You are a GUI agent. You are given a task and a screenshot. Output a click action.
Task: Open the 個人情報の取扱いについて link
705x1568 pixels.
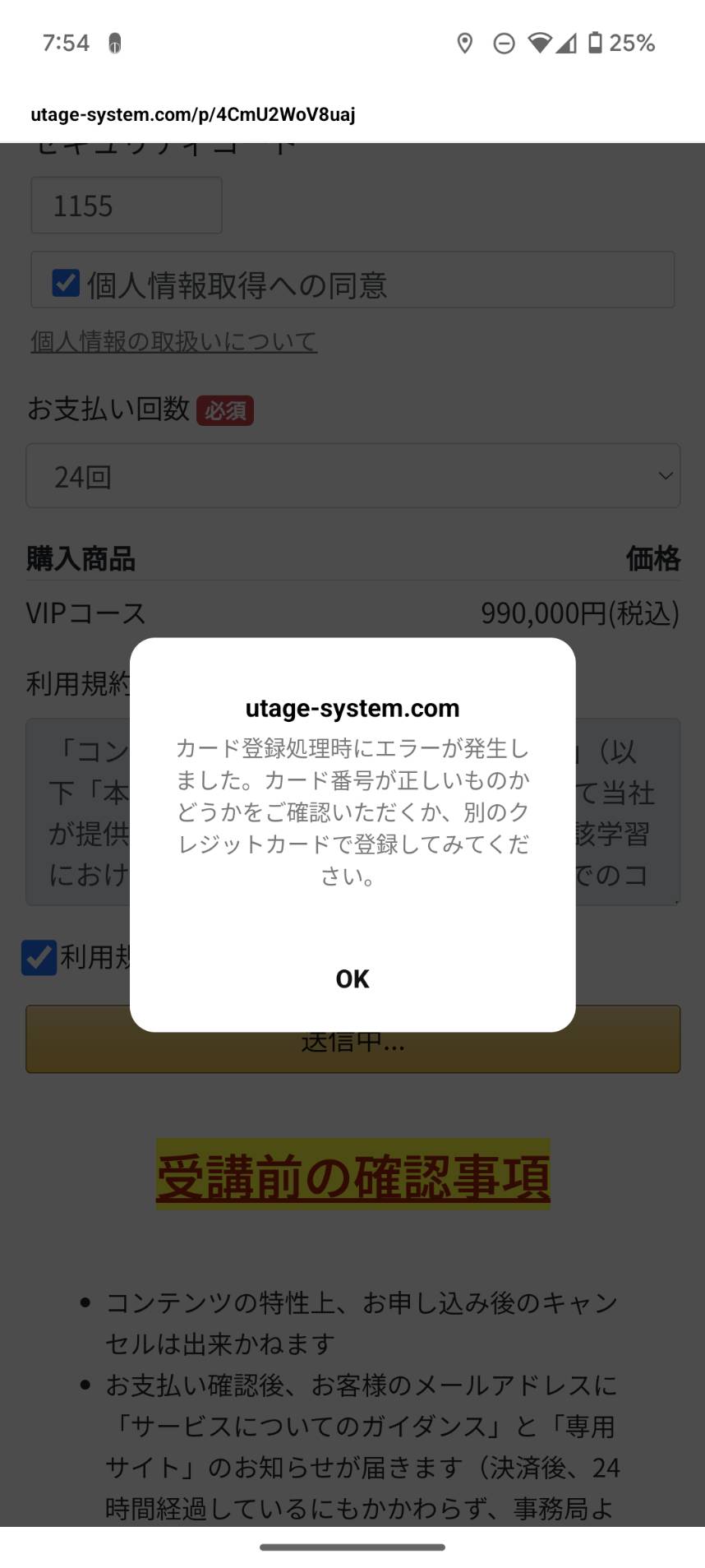point(173,341)
